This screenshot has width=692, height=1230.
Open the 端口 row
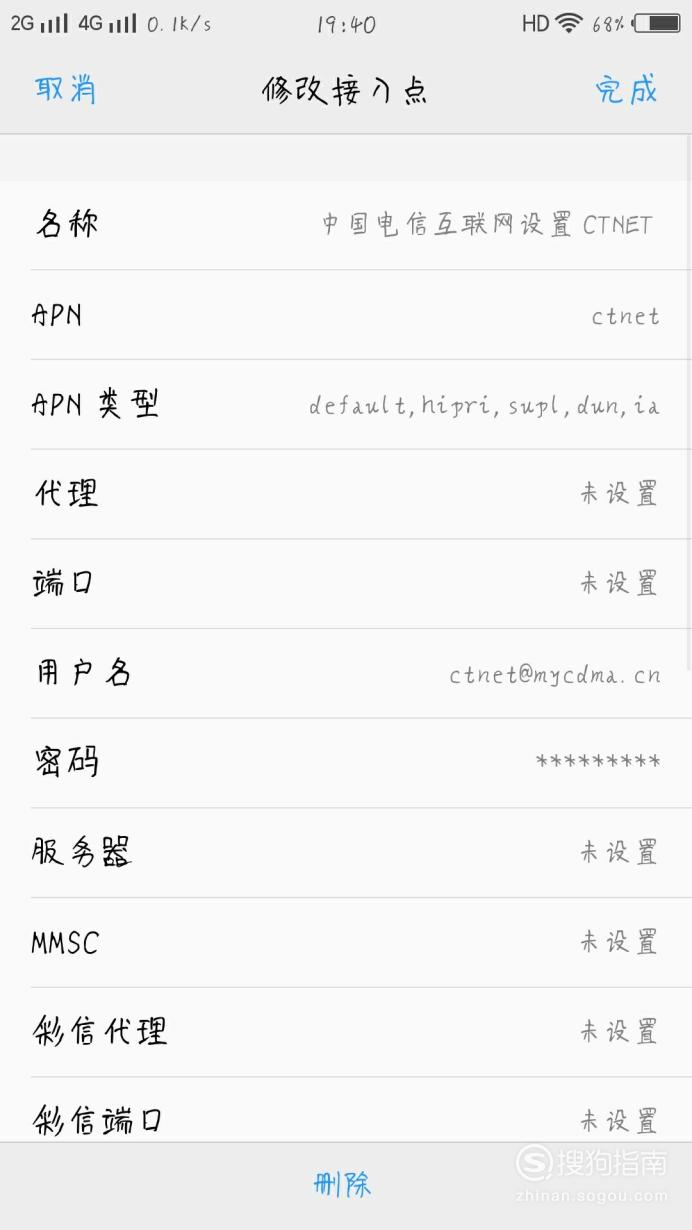point(346,584)
